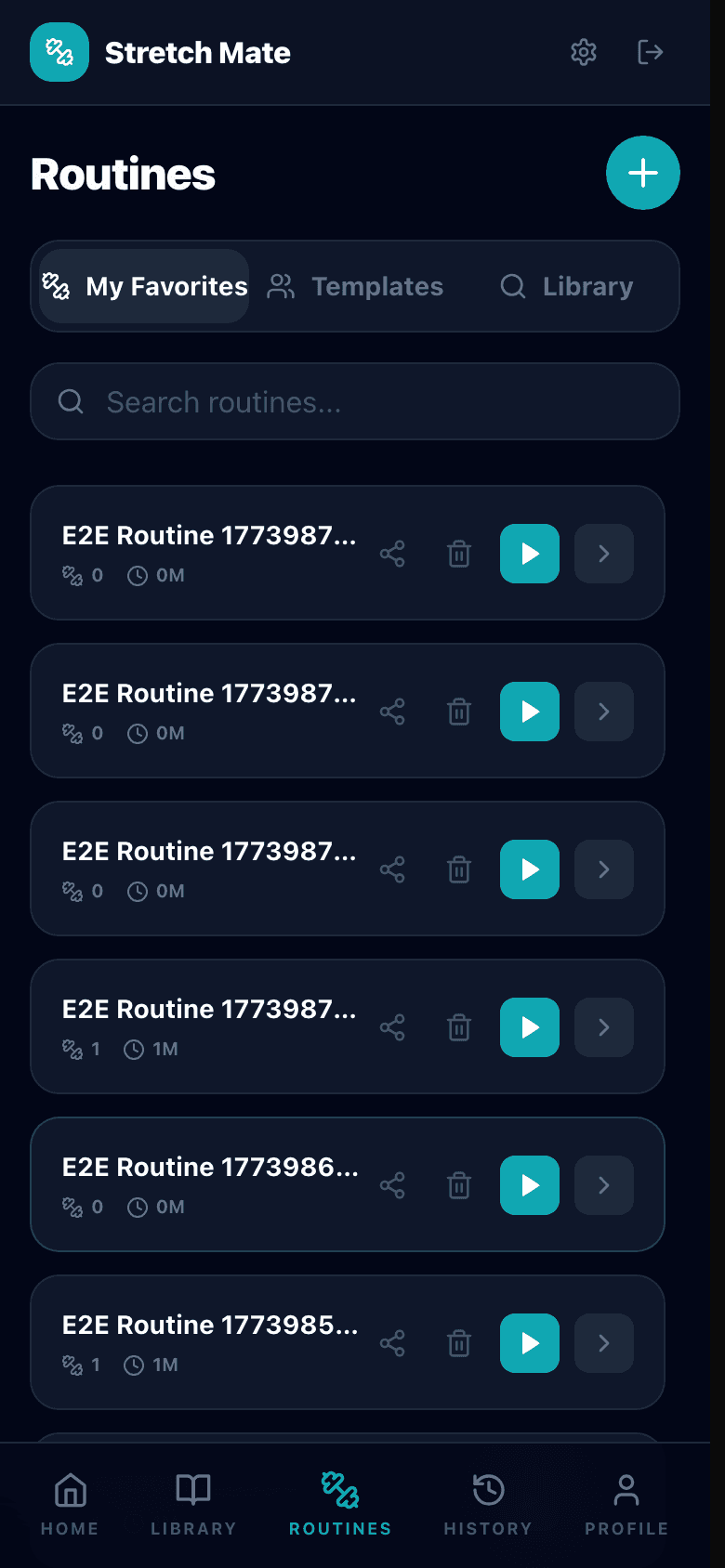
Task: Switch to the Templates tab
Action: coord(355,286)
